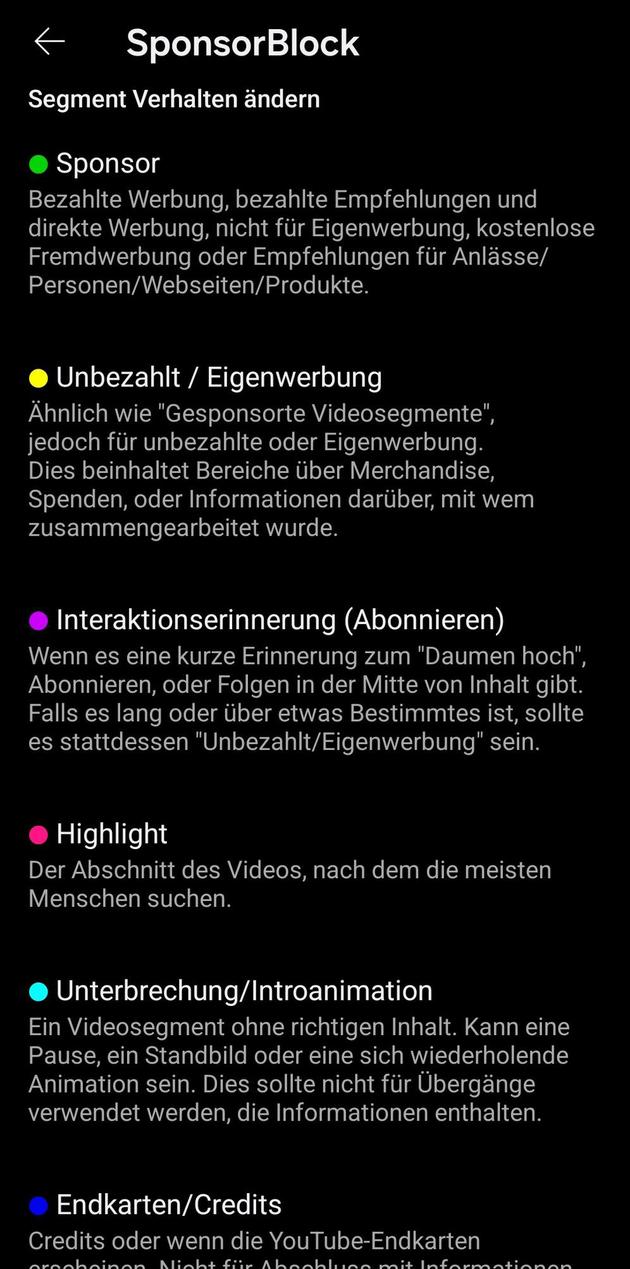Screen dimensions: 630x1269
Task: Open Unbezahlt / Eigenwerbung segment setting
Action: click(315, 451)
